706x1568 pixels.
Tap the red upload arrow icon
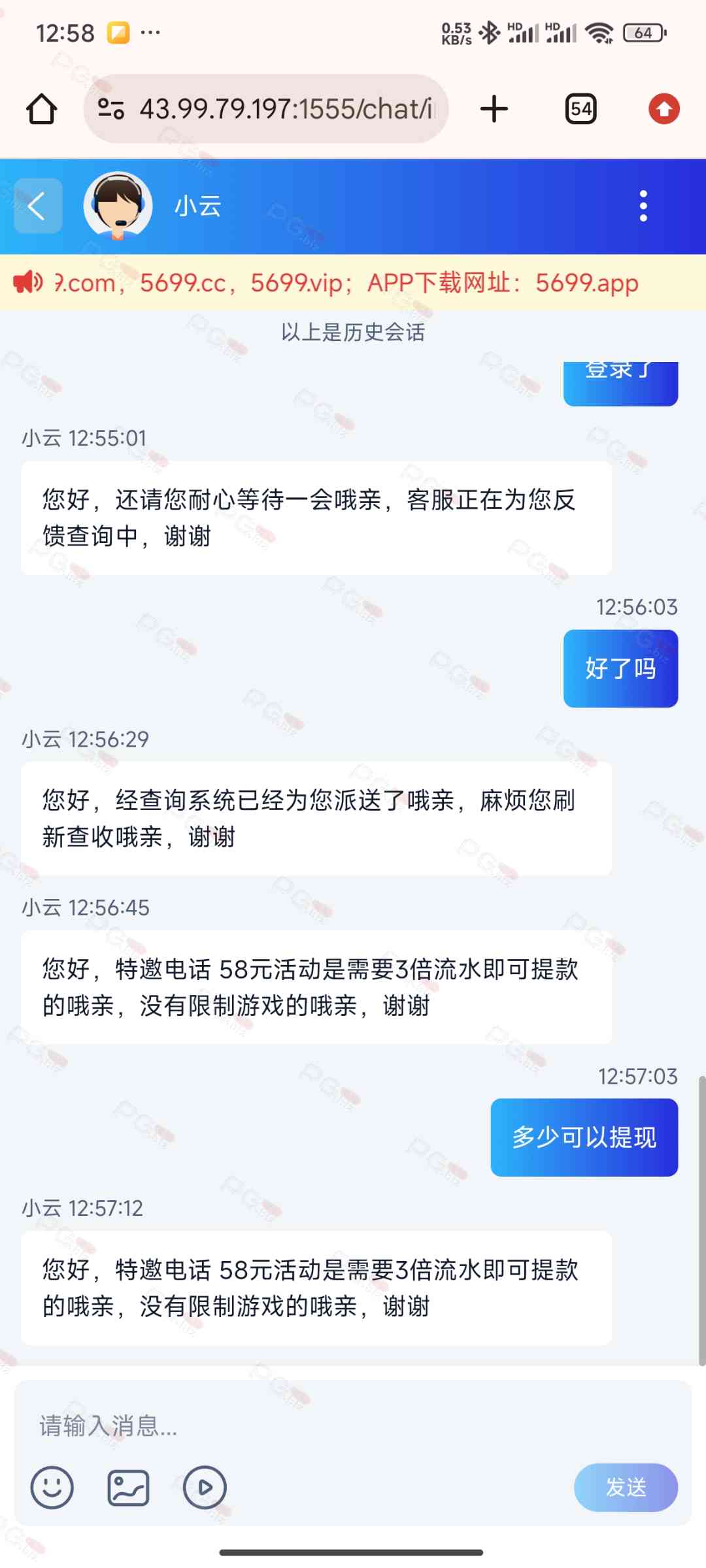tap(664, 109)
